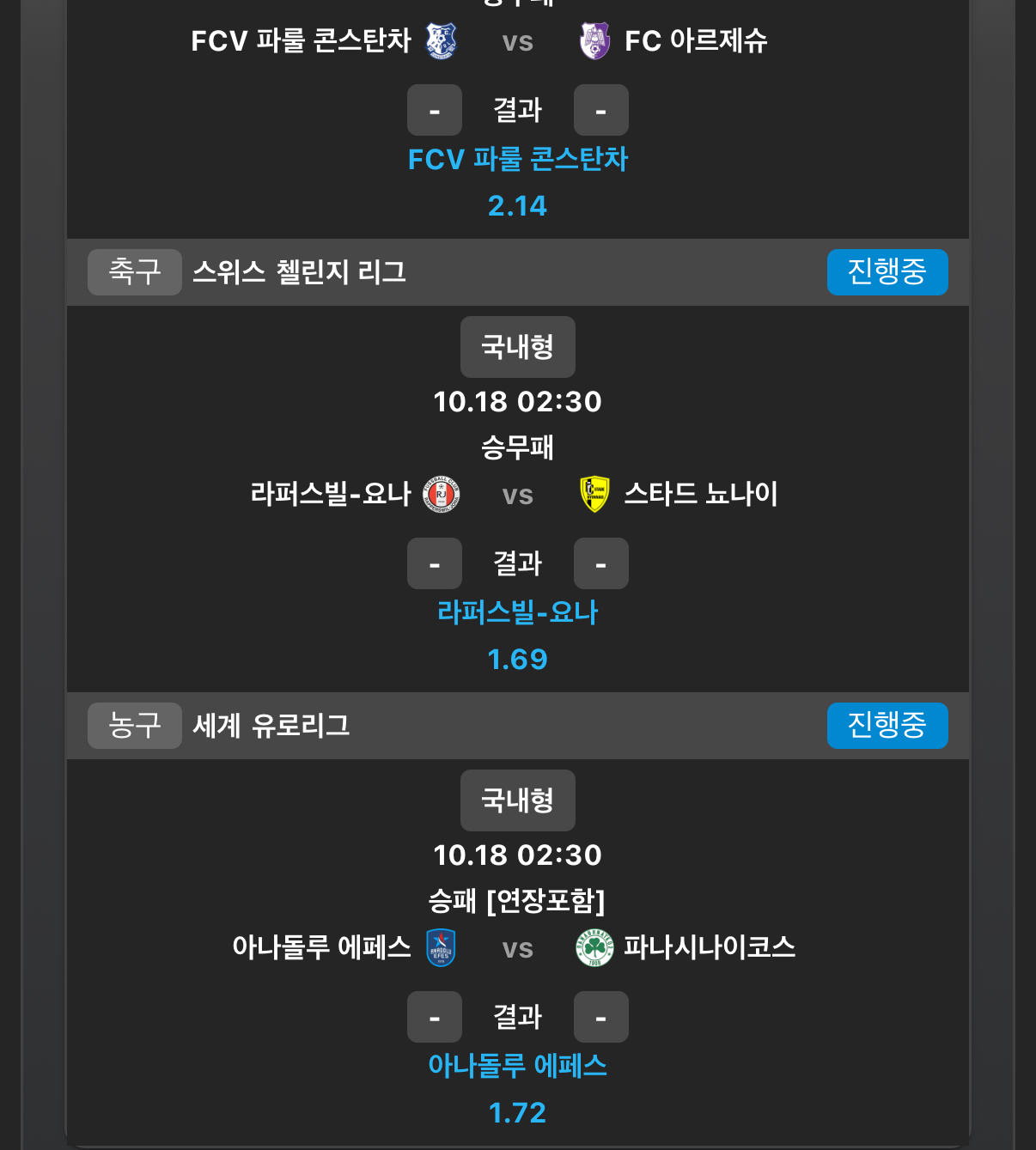This screenshot has height=1150, width=1036.
Task: Select 국내형 chip for 라퍼스빌-요나 match
Action: pos(517,347)
